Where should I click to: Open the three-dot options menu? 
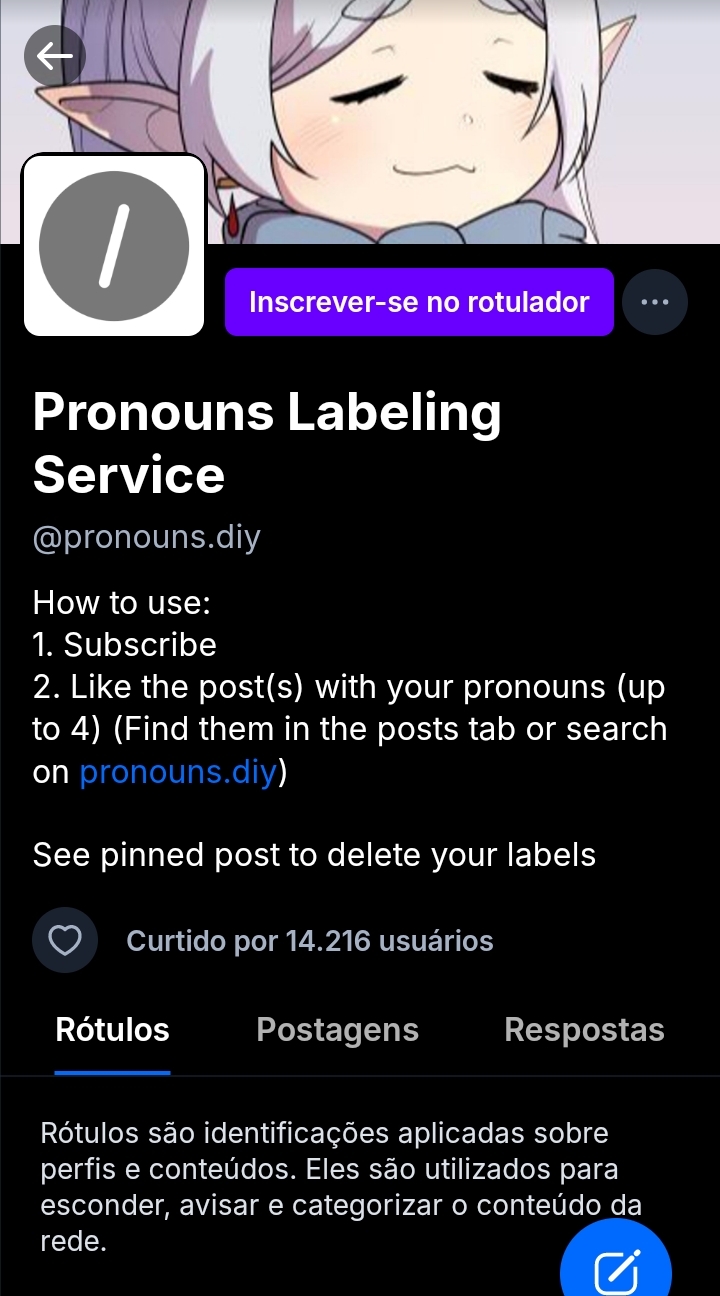pos(655,302)
